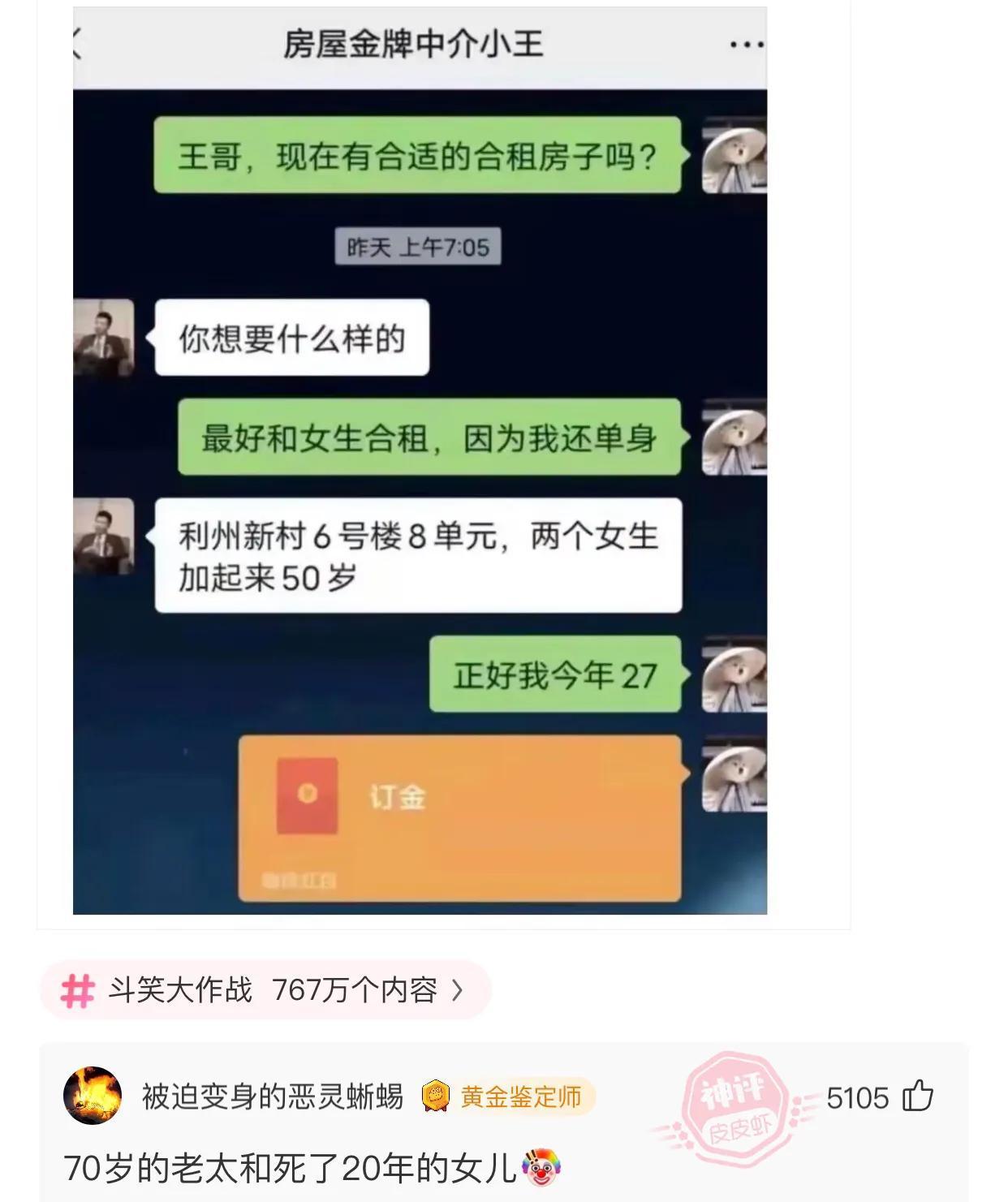Like the comment by 被迫变身的恶灵蜥蜴

[x=918, y=1096]
